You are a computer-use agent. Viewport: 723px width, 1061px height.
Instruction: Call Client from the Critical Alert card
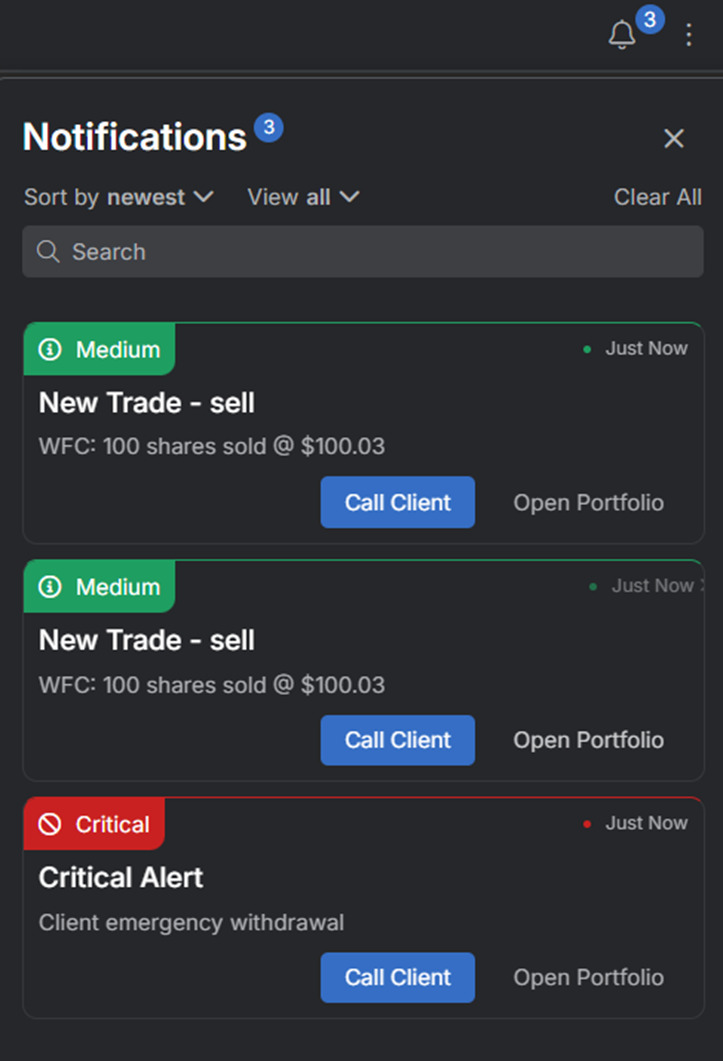(x=397, y=977)
